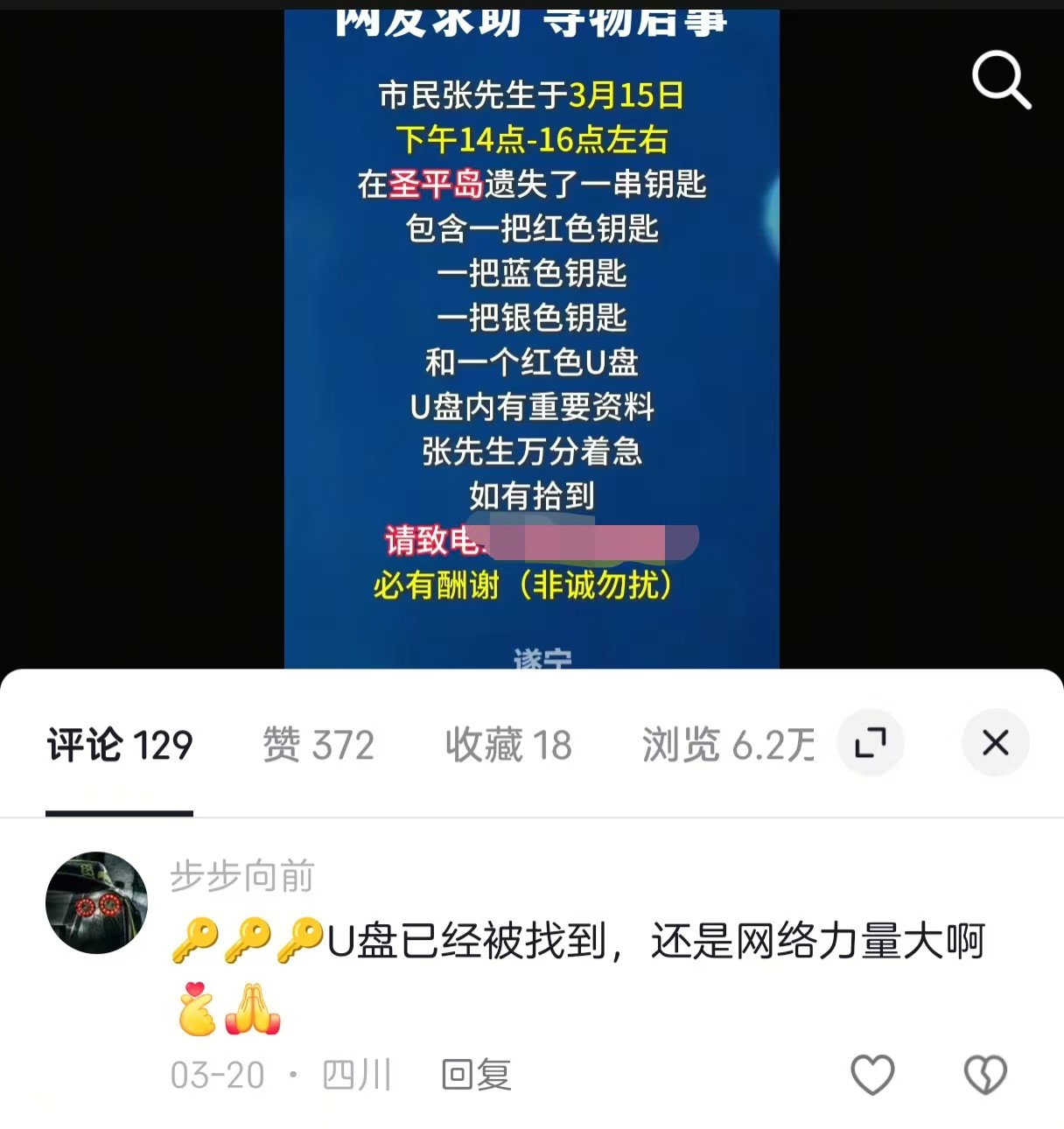Expand the comments panel to full screen
Image resolution: width=1064 pixels, height=1129 pixels.
871,743
